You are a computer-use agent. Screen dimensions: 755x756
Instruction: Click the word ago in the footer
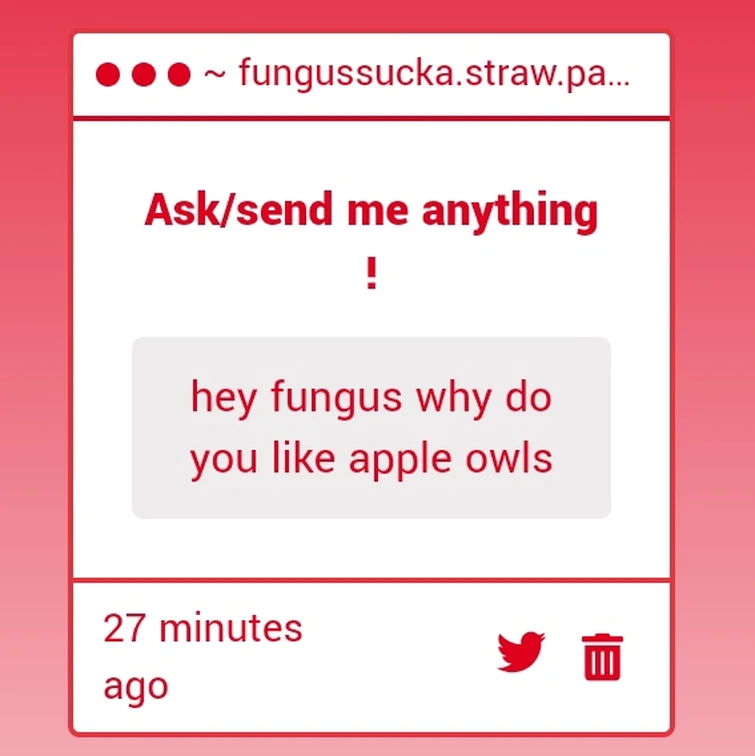point(134,686)
